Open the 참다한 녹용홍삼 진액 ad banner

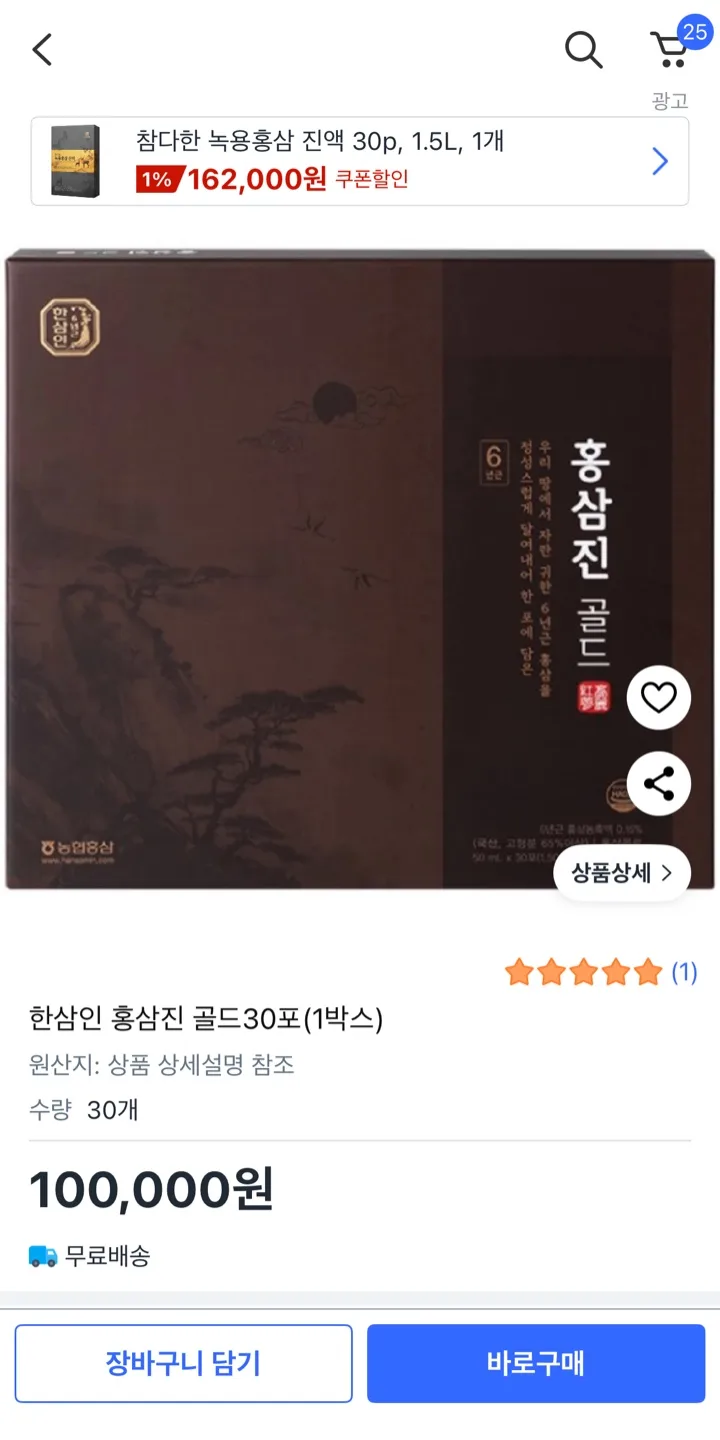click(x=360, y=161)
